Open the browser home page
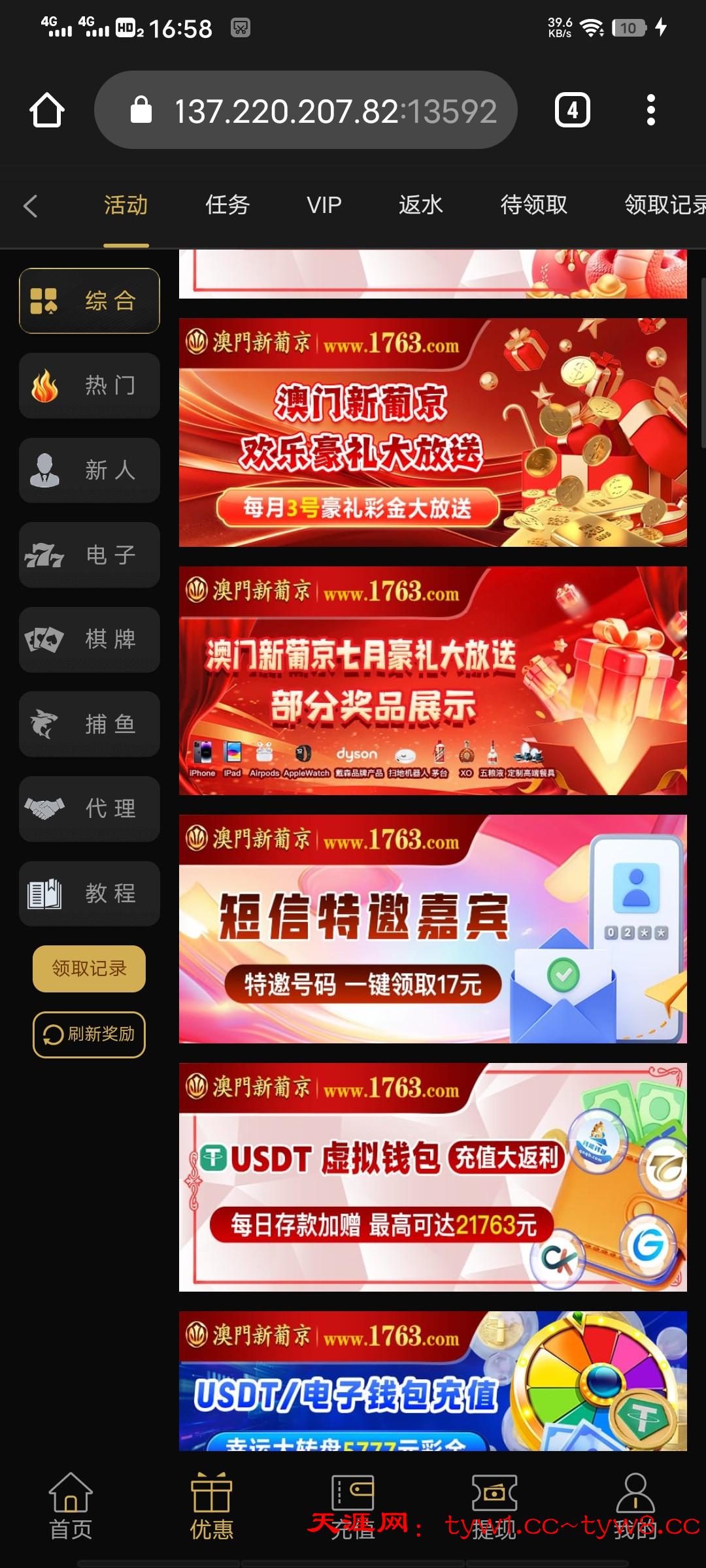The image size is (706, 1568). click(47, 110)
